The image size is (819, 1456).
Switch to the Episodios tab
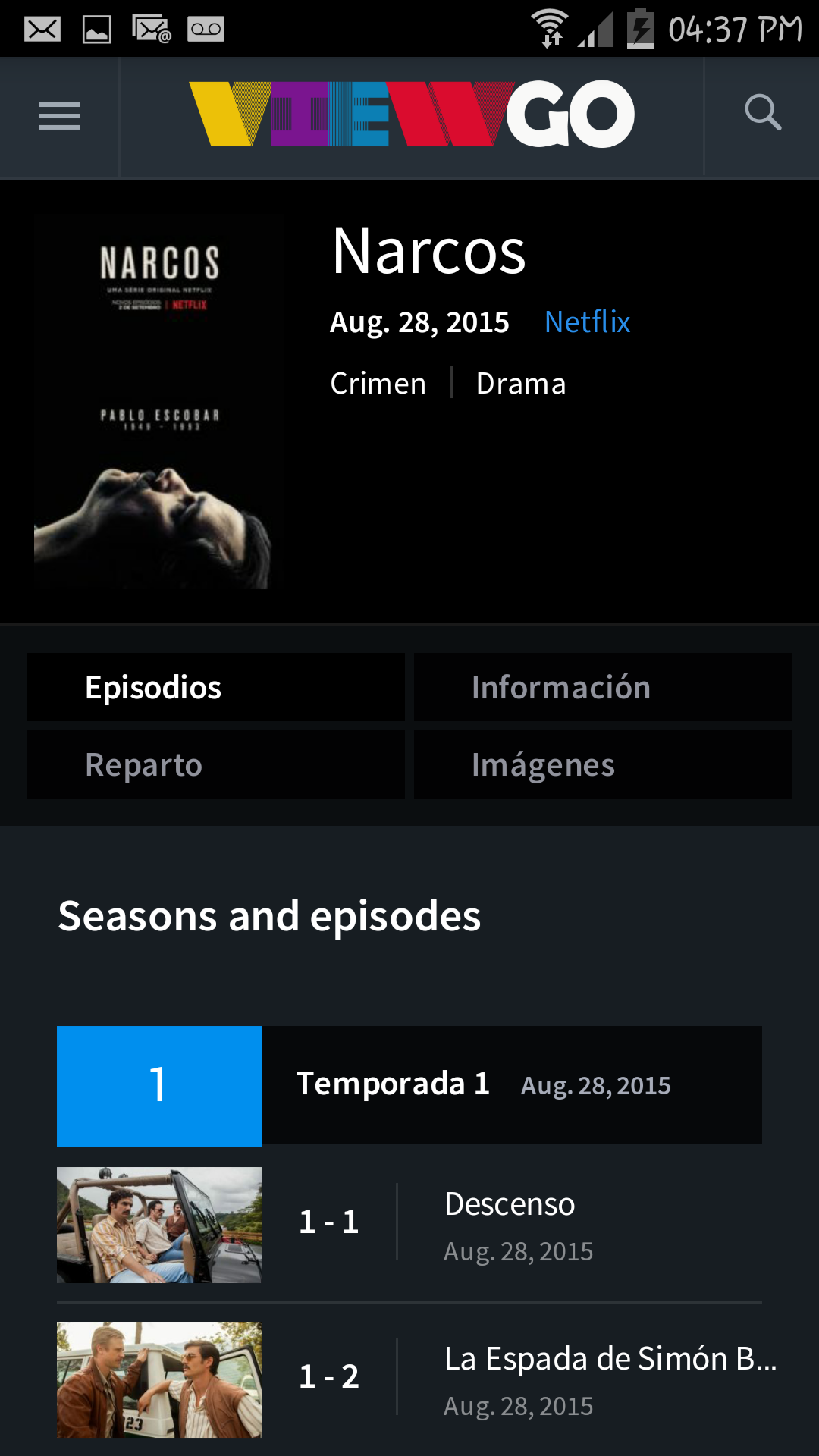tap(216, 687)
